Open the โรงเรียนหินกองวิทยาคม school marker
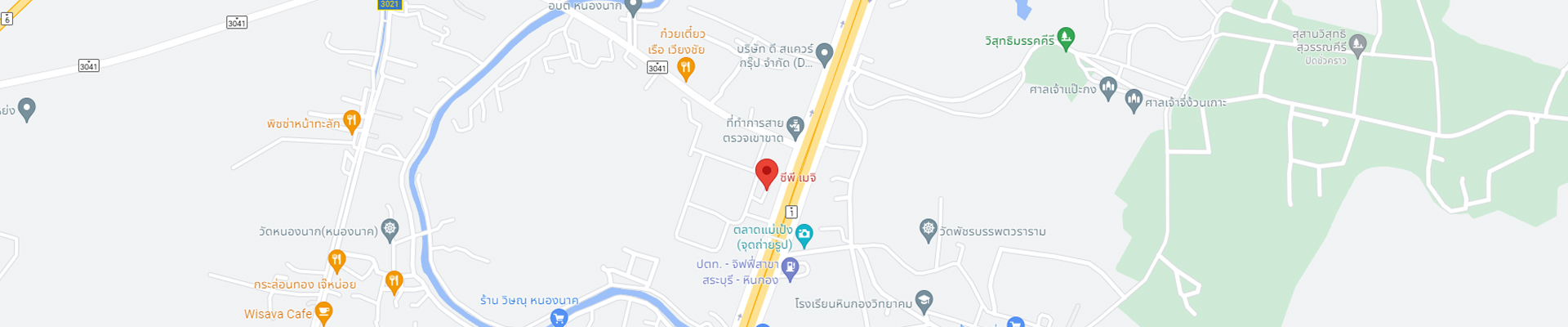This screenshot has height=327, width=1568. (924, 302)
